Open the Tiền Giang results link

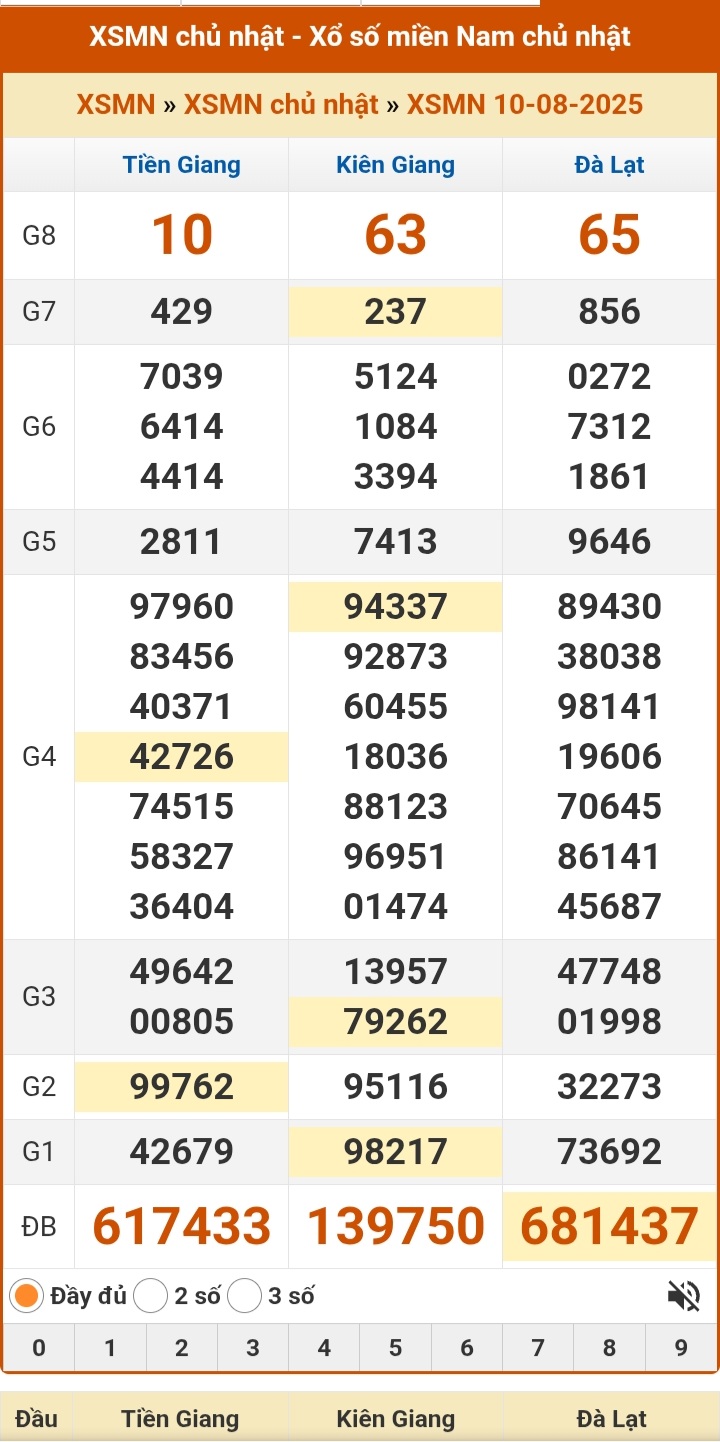182,165
